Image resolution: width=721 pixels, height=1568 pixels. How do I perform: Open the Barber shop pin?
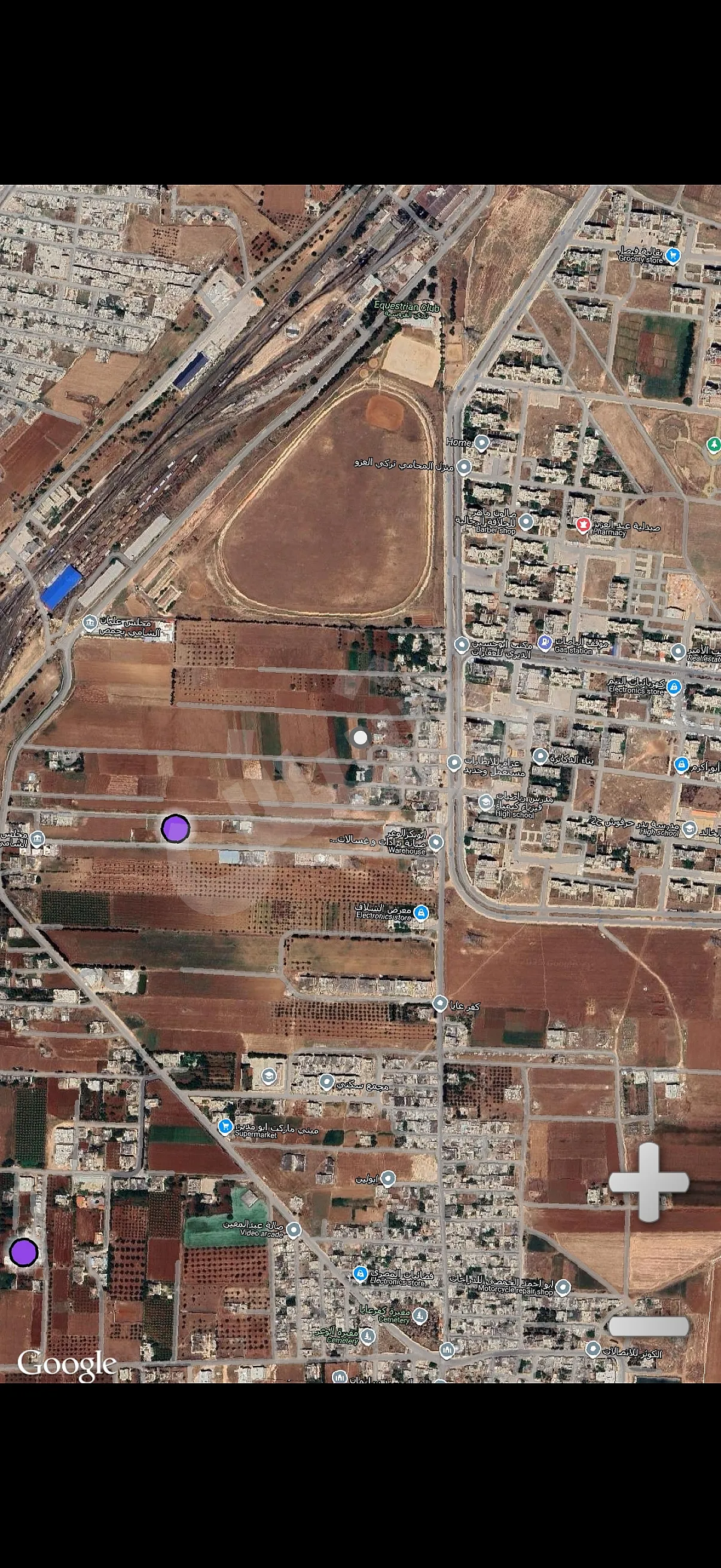pyautogui.click(x=526, y=521)
